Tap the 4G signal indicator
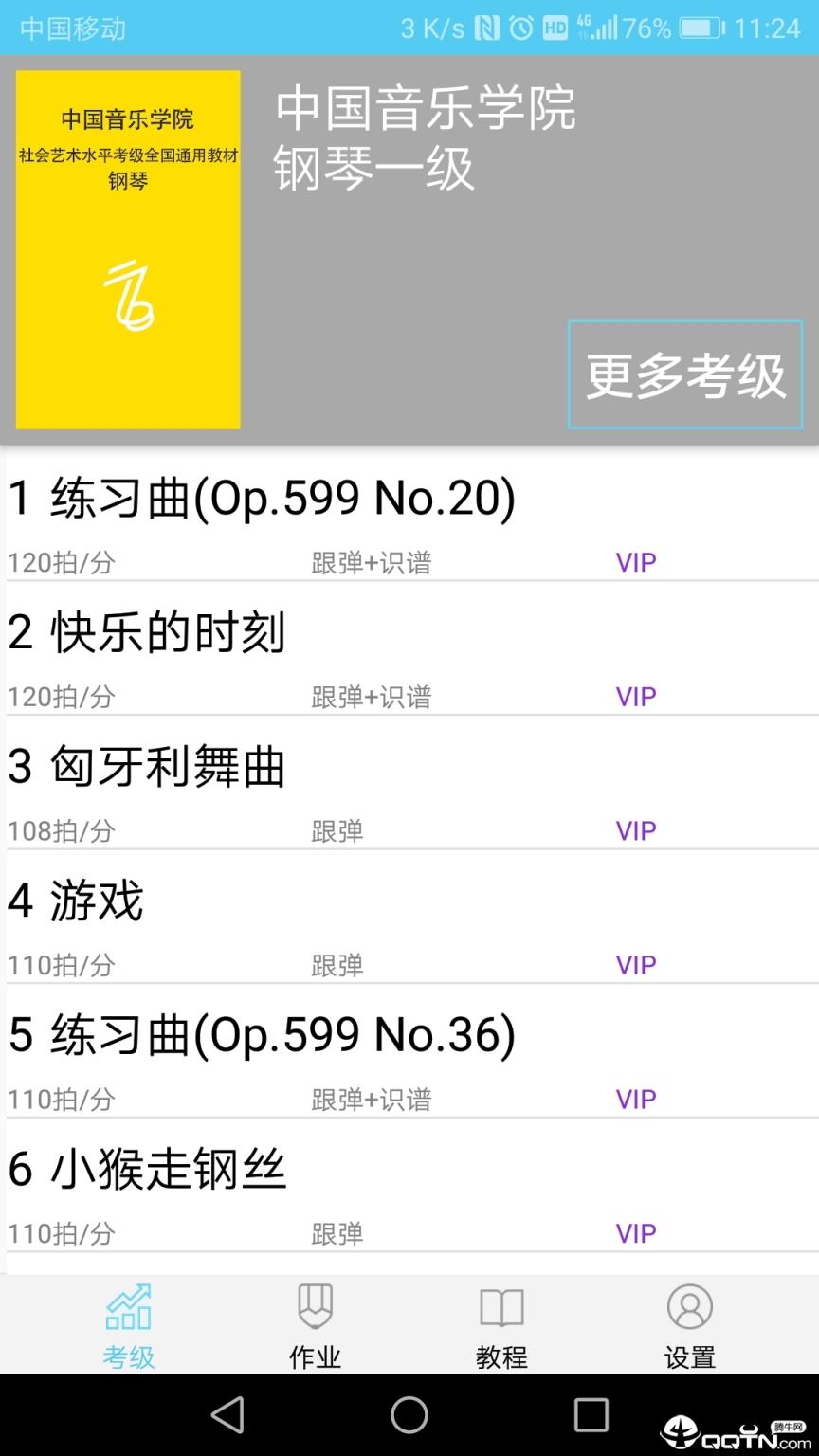Viewport: 819px width, 1456px height. [x=597, y=28]
